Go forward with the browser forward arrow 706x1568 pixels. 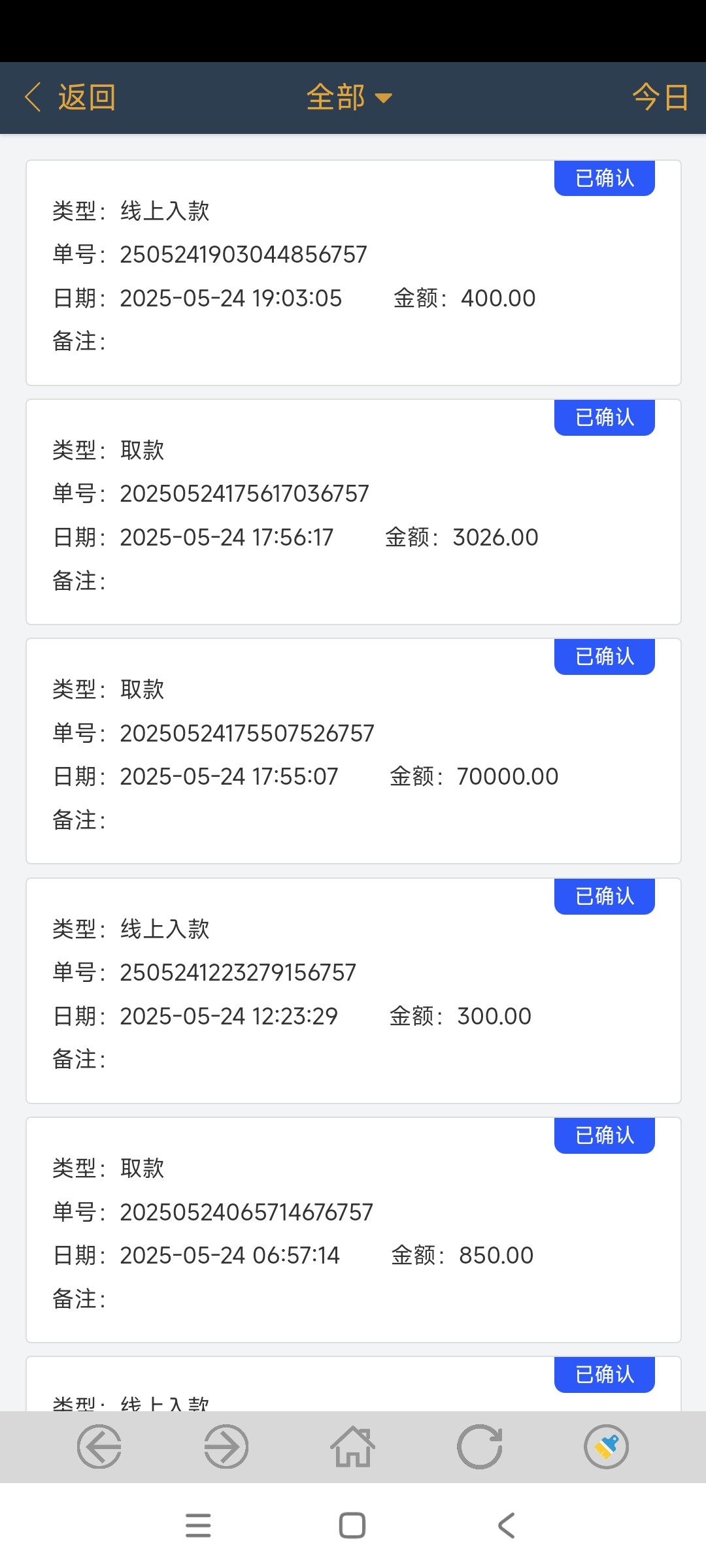226,1446
